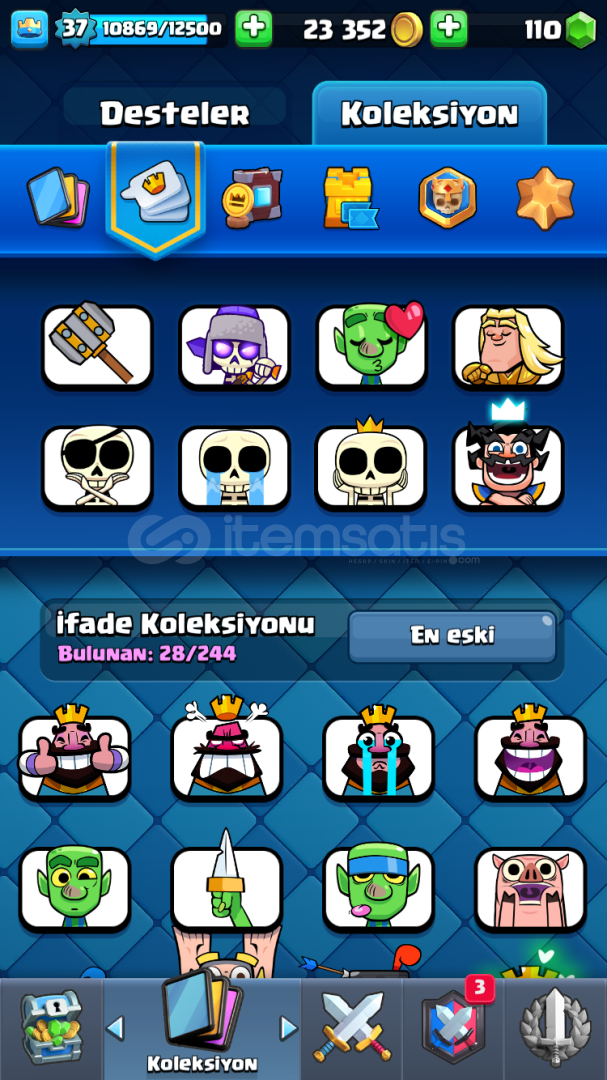Go to the battle crossed swords tab
Image resolution: width=607 pixels, height=1080 pixels.
[x=352, y=1028]
